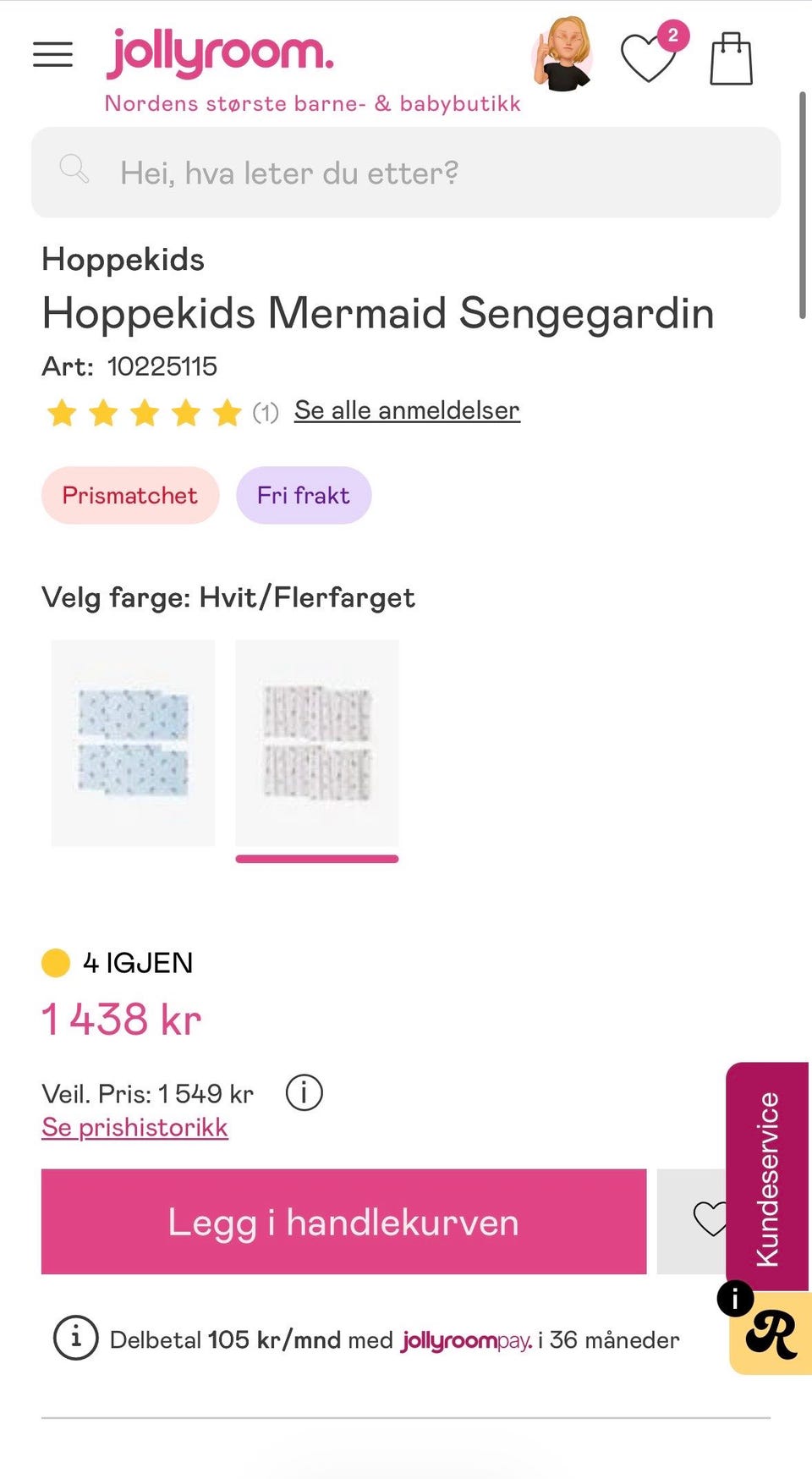Click the search input field
812x1479 pixels.
point(406,172)
